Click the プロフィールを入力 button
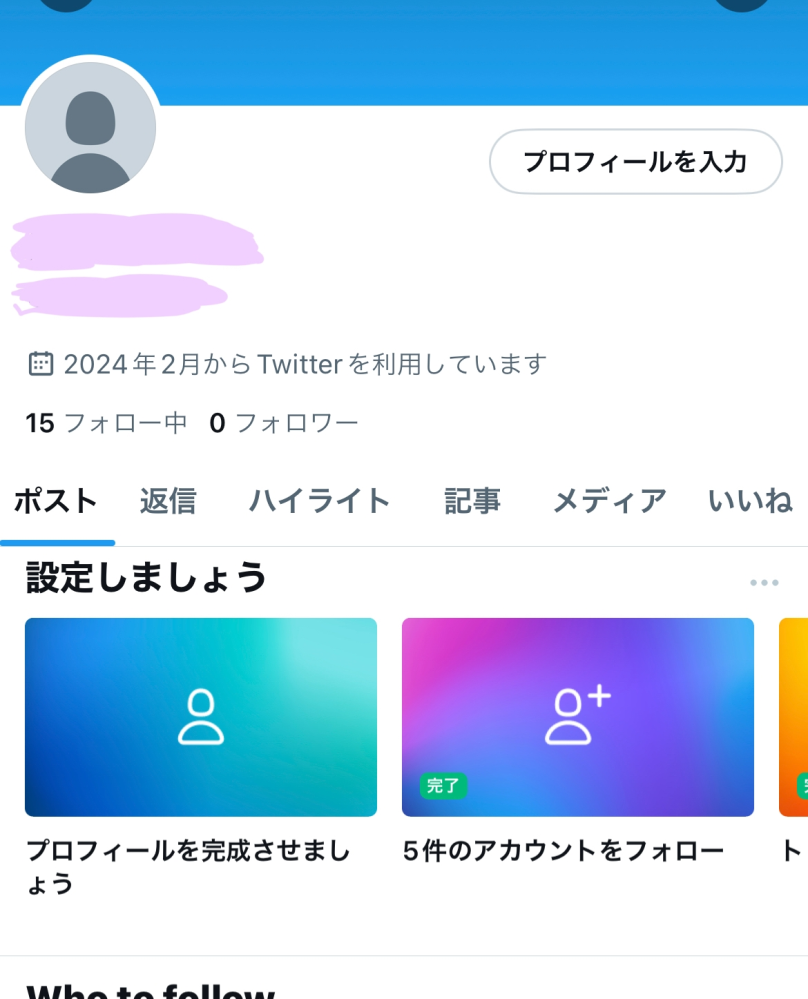Image resolution: width=808 pixels, height=999 pixels. 635,161
